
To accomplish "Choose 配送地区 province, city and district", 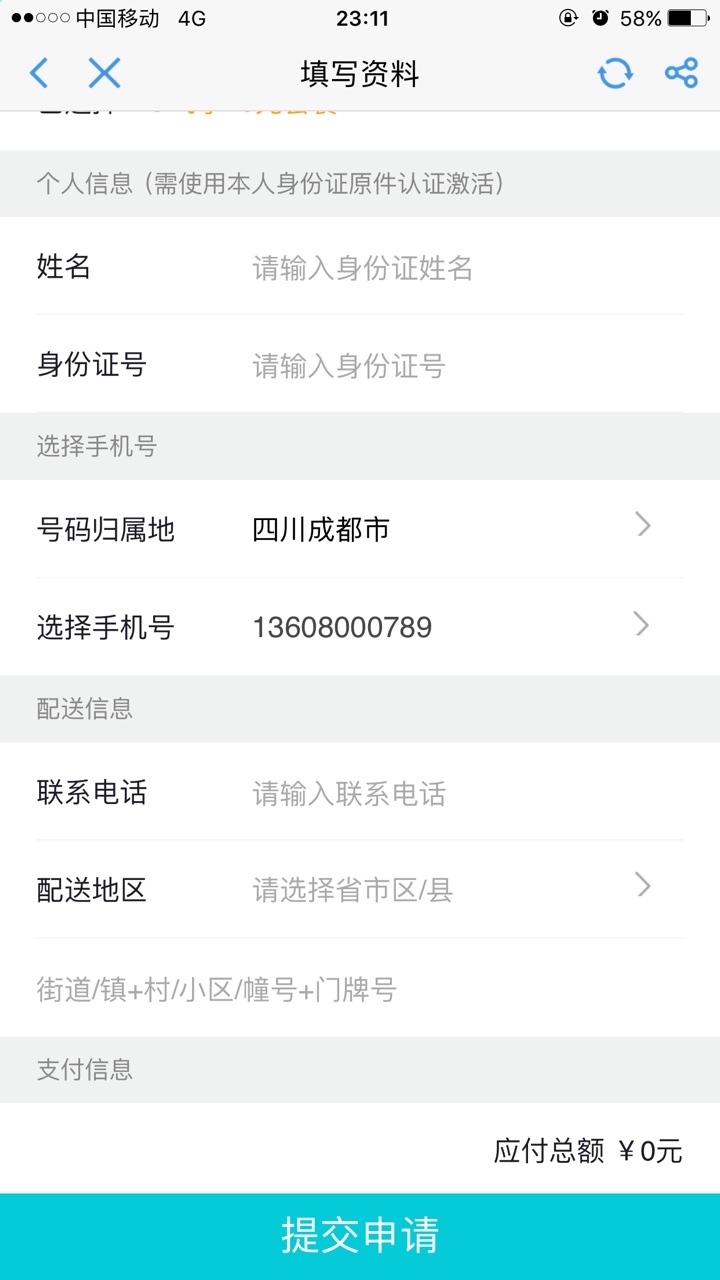I will [x=360, y=889].
